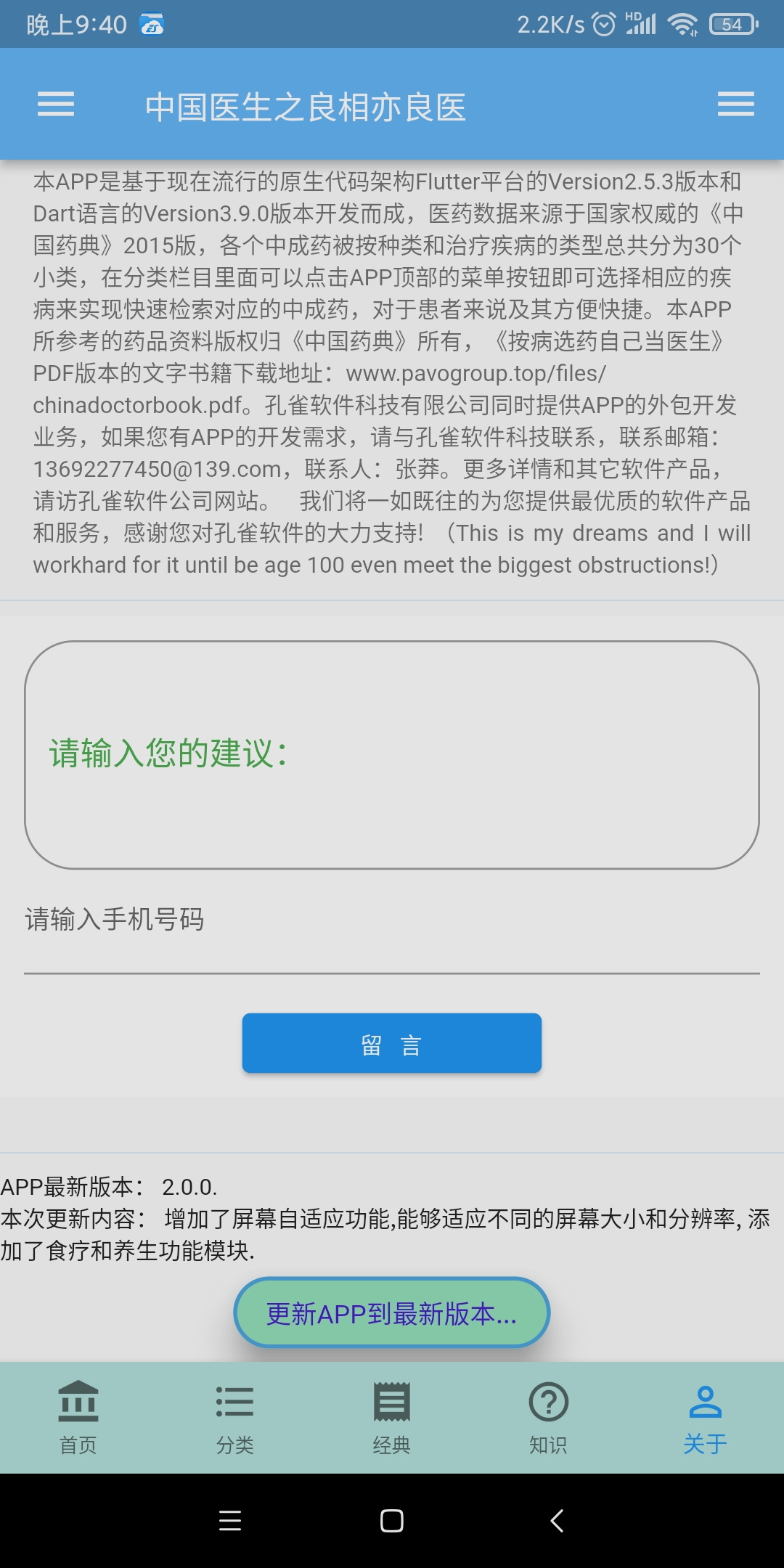Switch to the 知识 tab

[x=549, y=1417]
